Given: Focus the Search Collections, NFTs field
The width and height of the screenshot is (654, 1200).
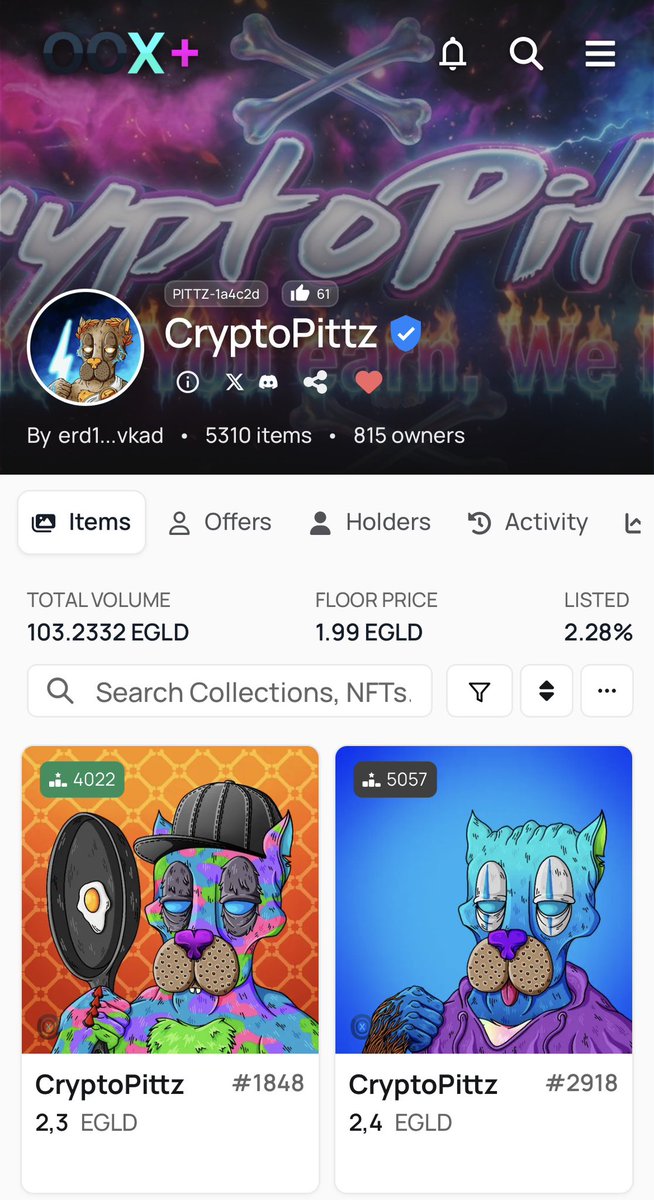Looking at the screenshot, I should click(x=230, y=691).
